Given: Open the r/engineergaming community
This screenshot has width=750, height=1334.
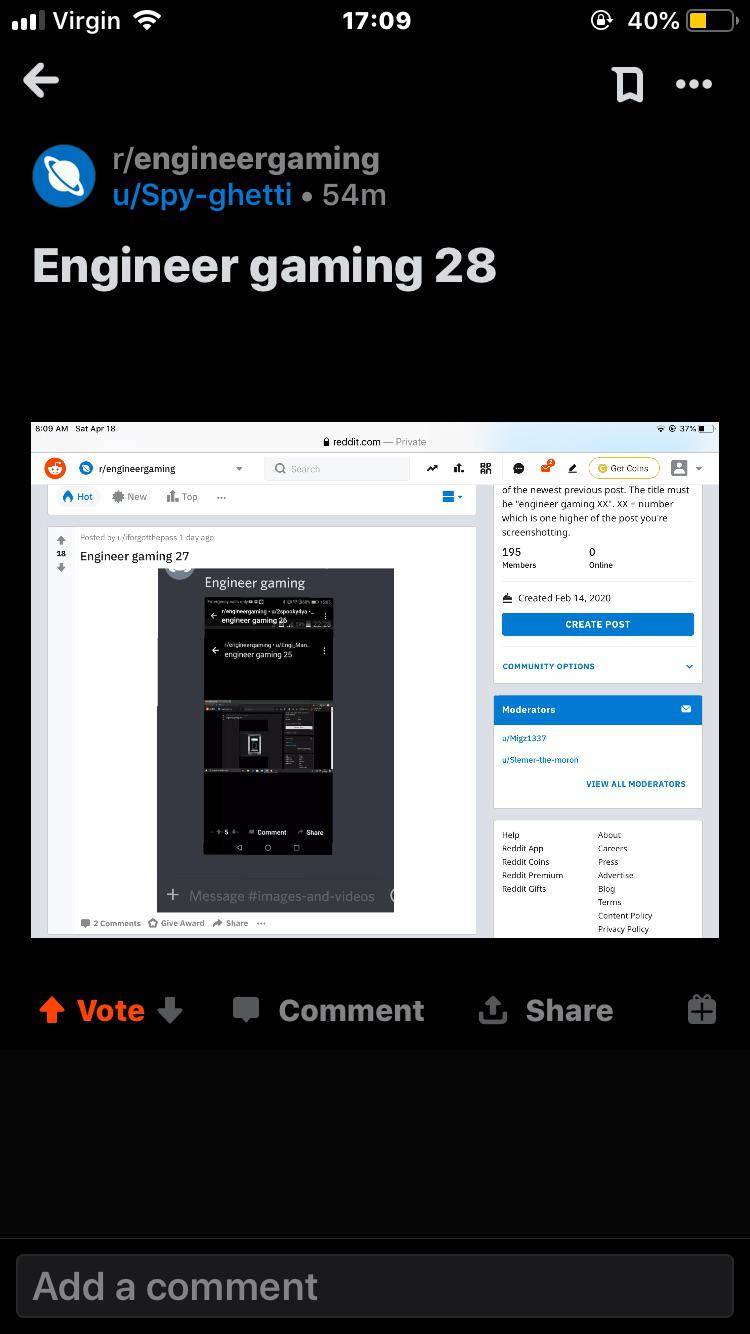Looking at the screenshot, I should [x=246, y=158].
